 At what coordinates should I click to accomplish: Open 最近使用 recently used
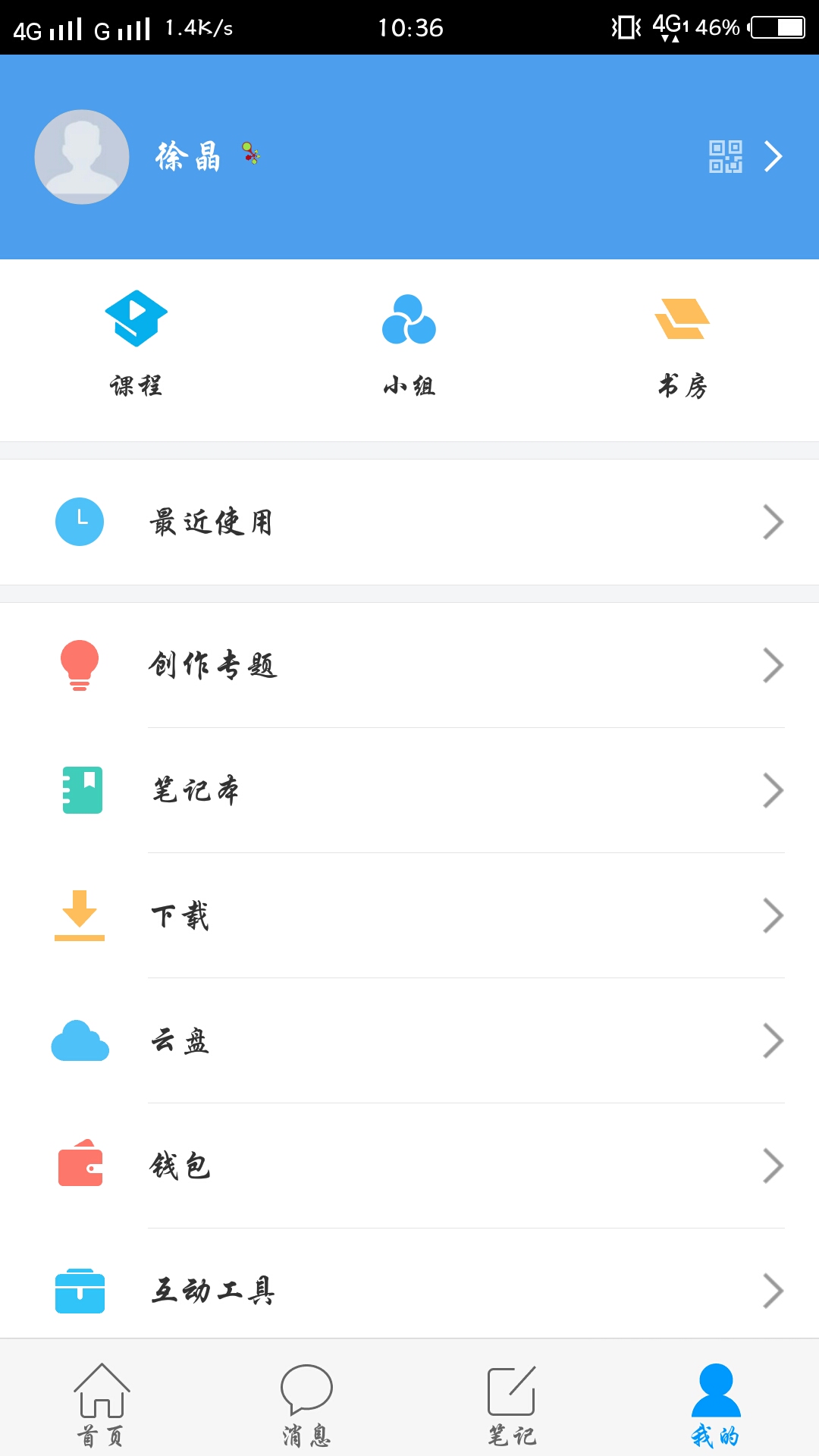(x=409, y=522)
